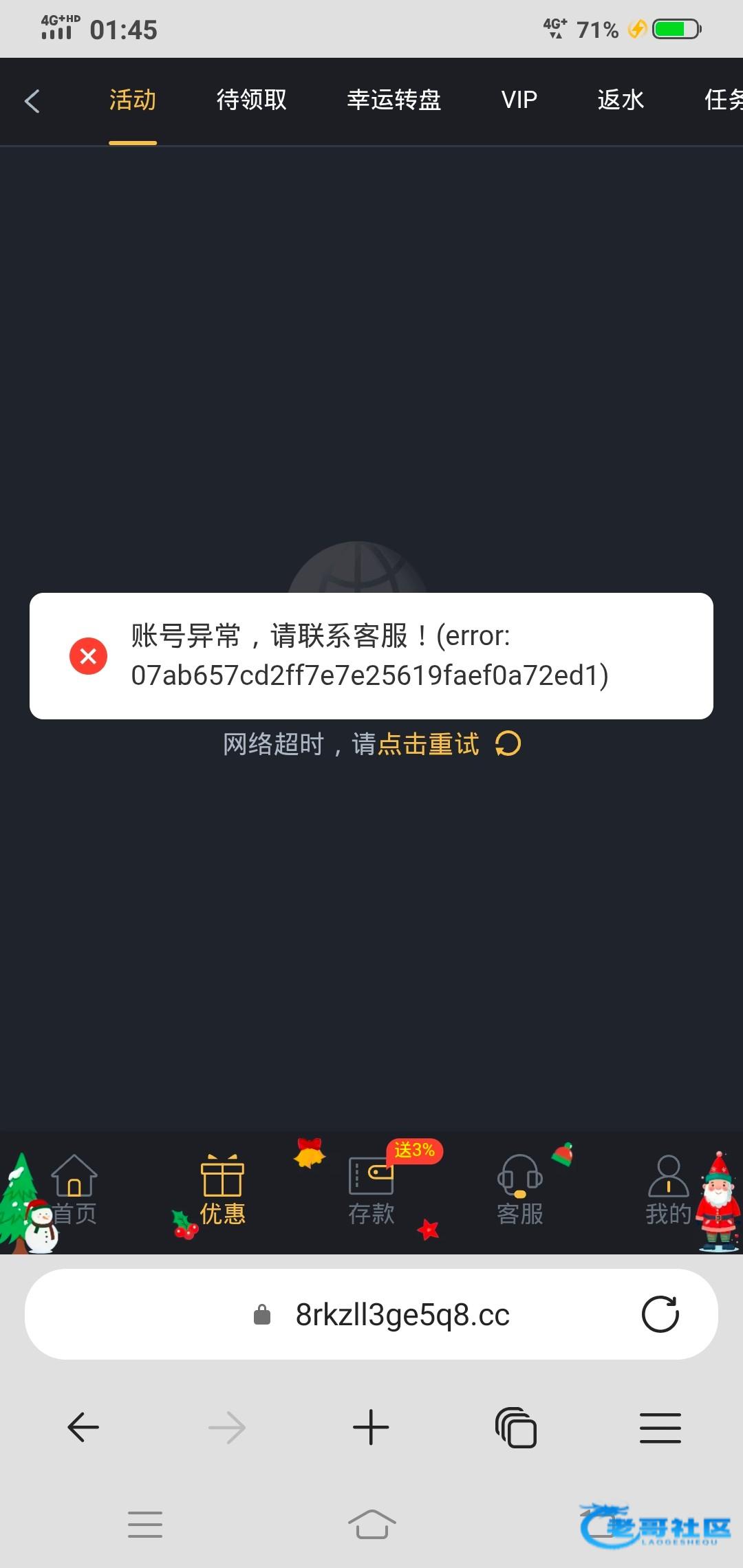The image size is (743, 1568).
Task: Tap the browser address bar URL
Action: coord(402,1315)
